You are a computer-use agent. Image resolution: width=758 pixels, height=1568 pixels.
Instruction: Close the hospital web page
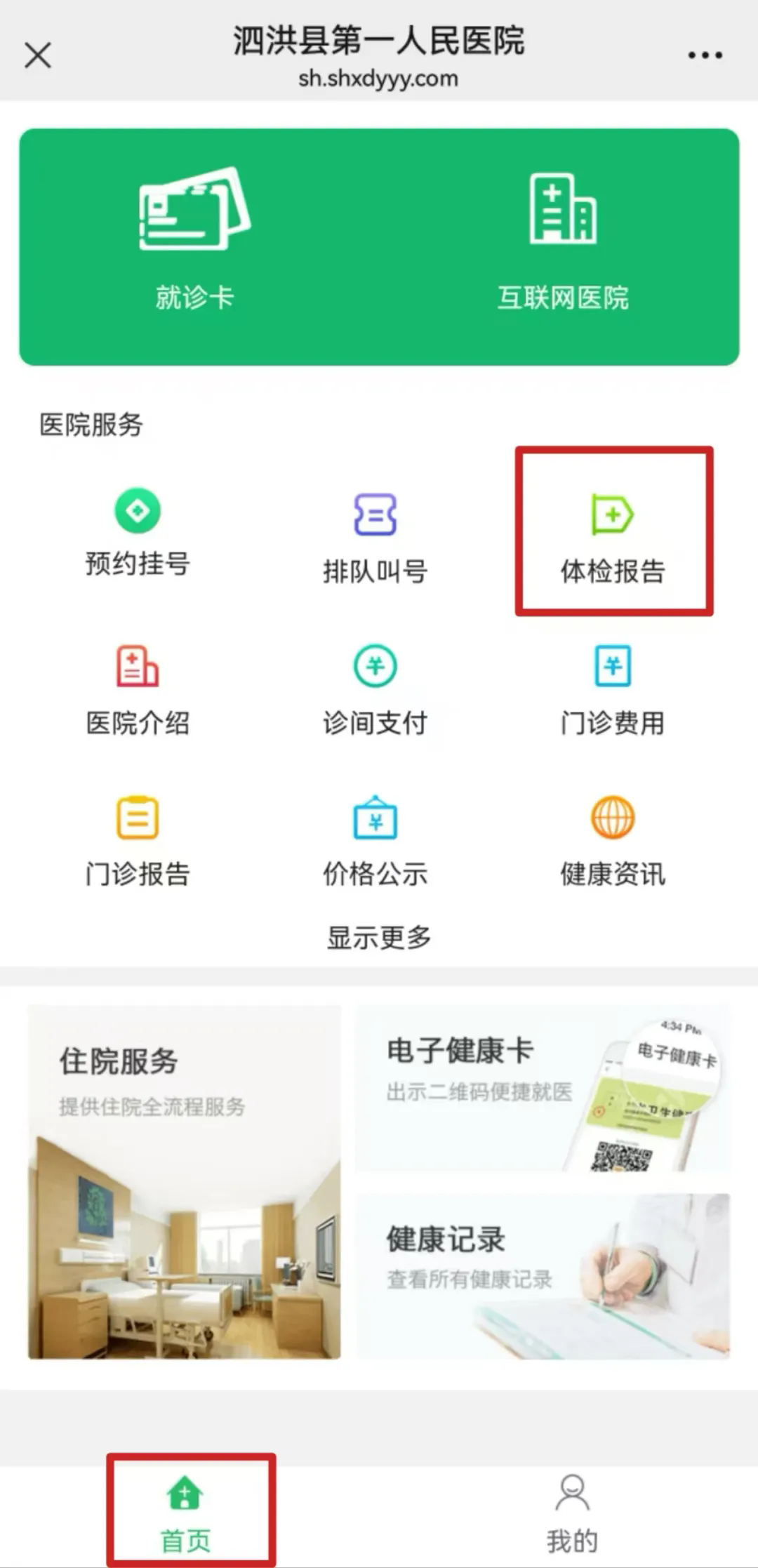click(x=38, y=55)
